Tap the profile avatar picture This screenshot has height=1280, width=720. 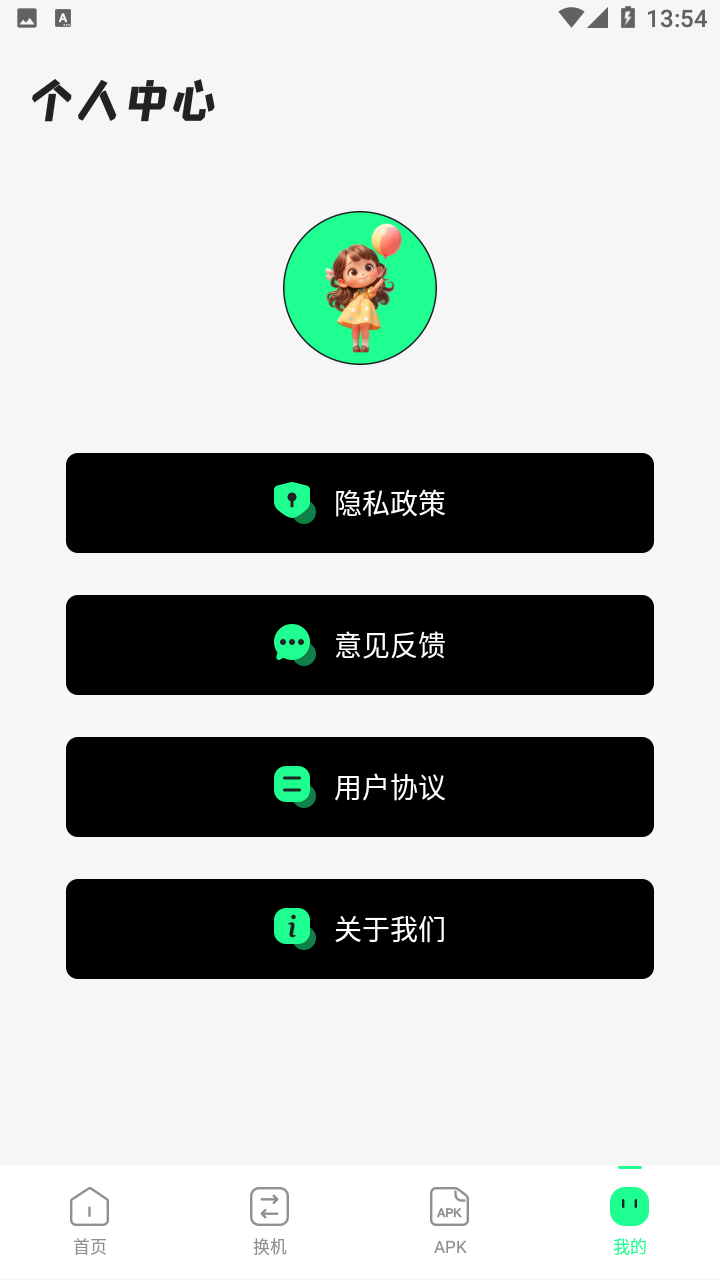point(360,288)
